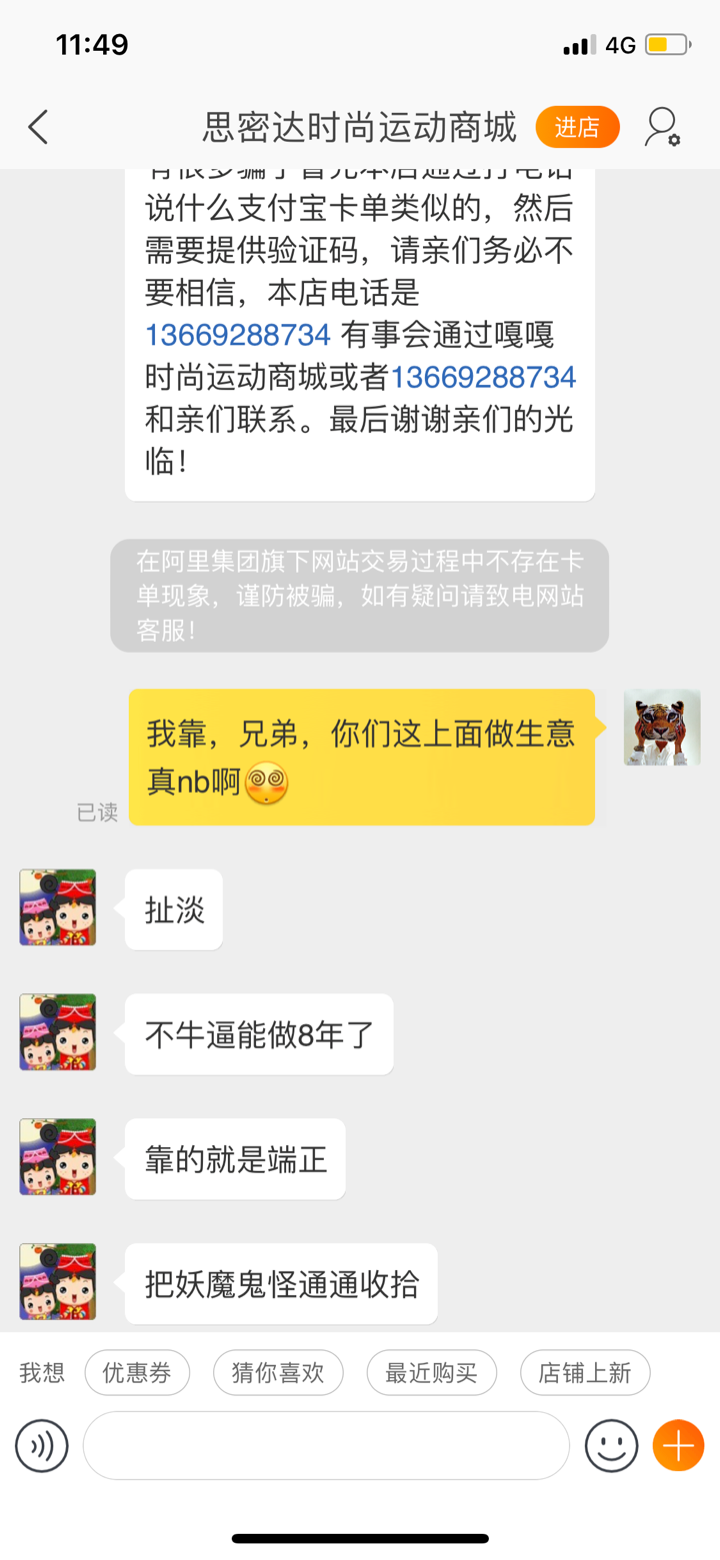The image size is (720, 1560).
Task: Open the seller's avatar beside 扯淡
Action: (x=58, y=908)
